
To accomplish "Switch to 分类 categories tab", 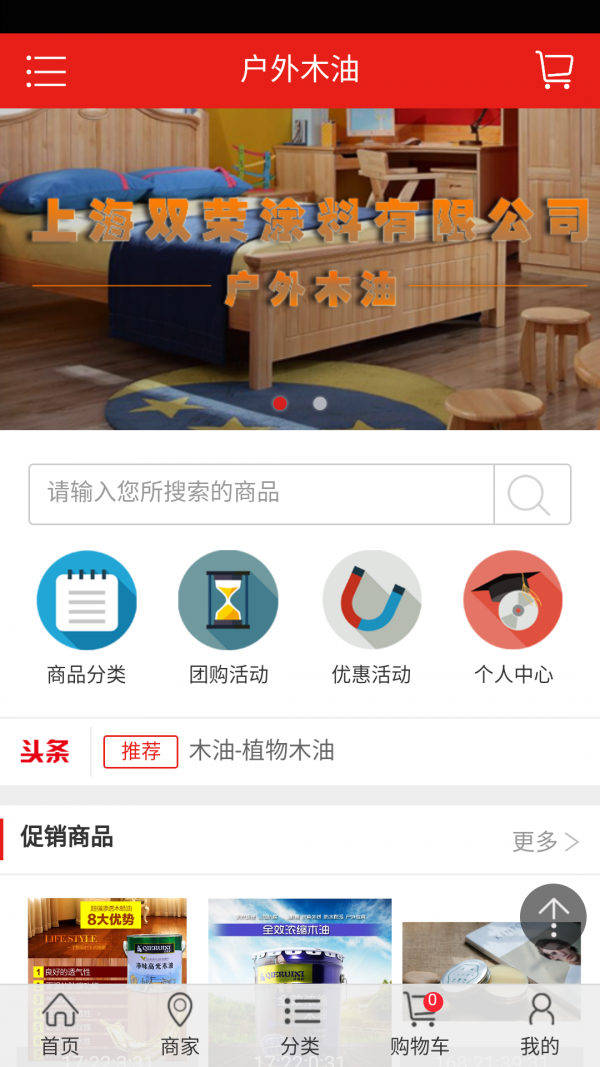I will (x=300, y=1025).
